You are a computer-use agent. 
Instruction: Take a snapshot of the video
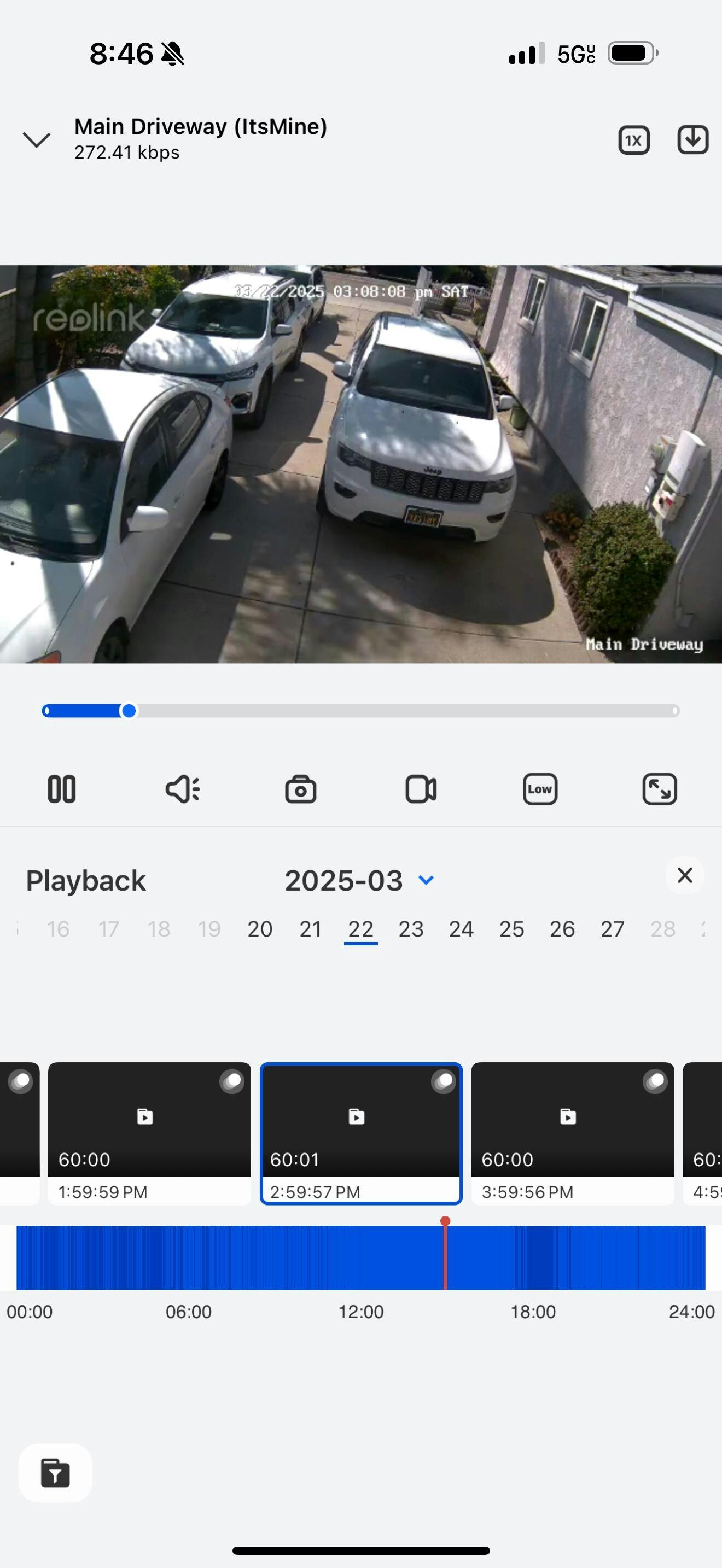click(301, 789)
